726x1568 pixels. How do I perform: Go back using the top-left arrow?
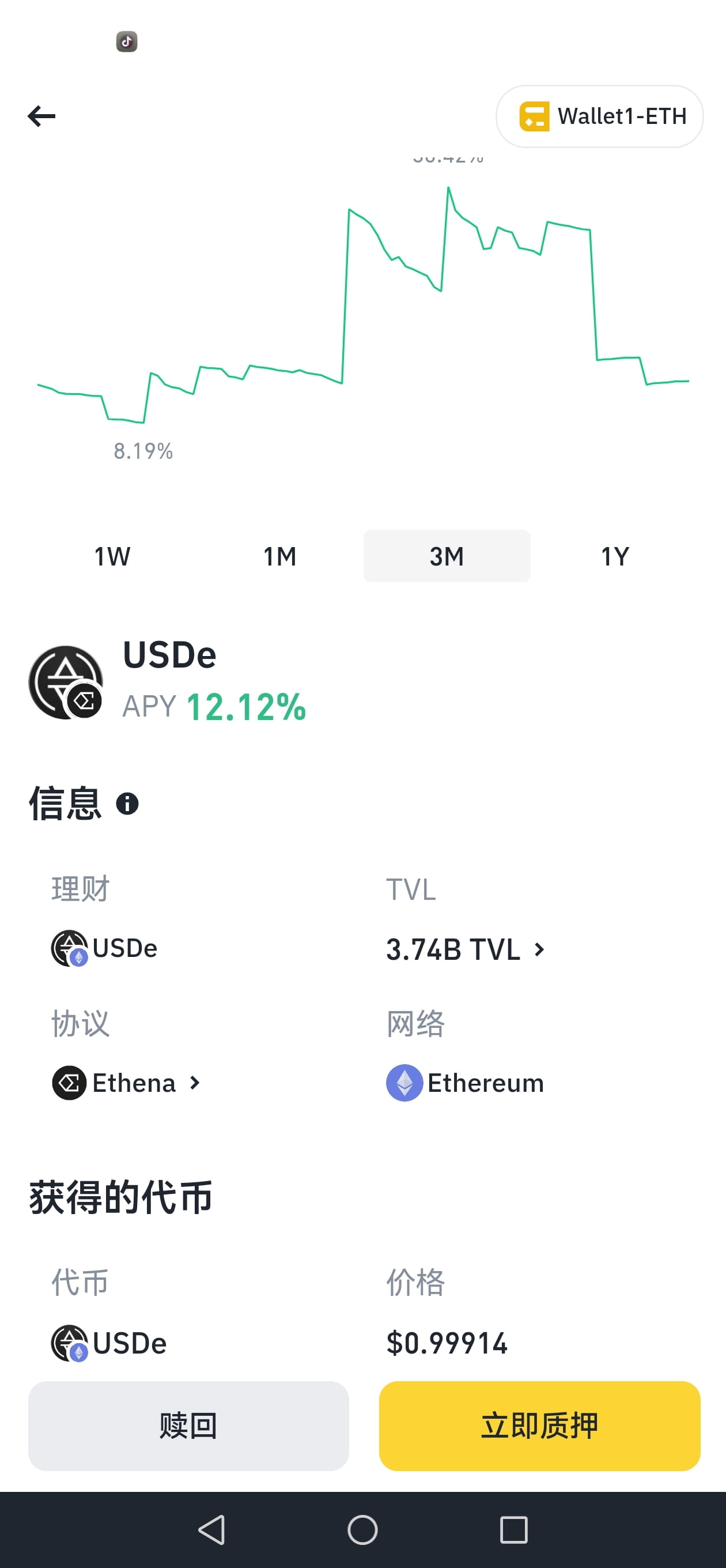click(41, 116)
